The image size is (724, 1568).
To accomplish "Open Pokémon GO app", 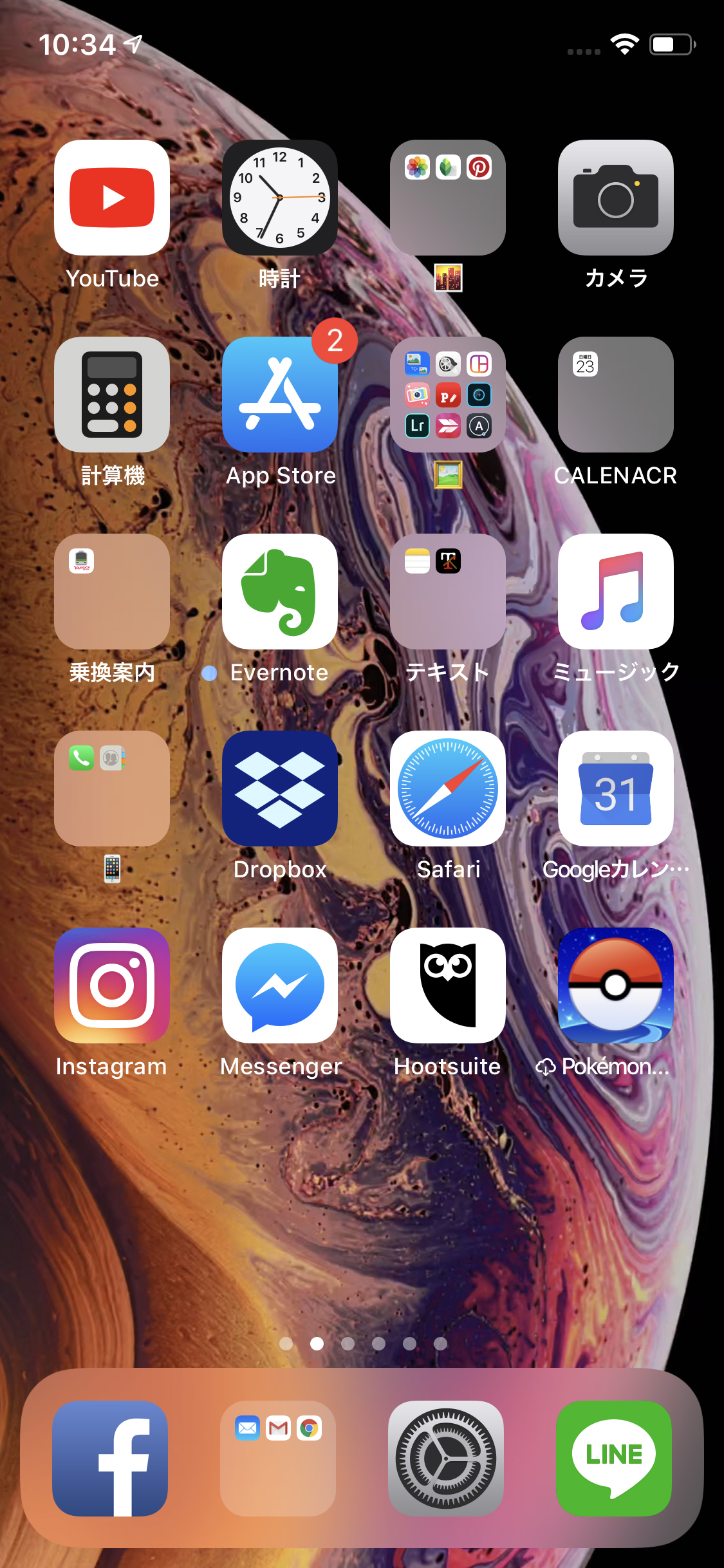I will pyautogui.click(x=615, y=985).
